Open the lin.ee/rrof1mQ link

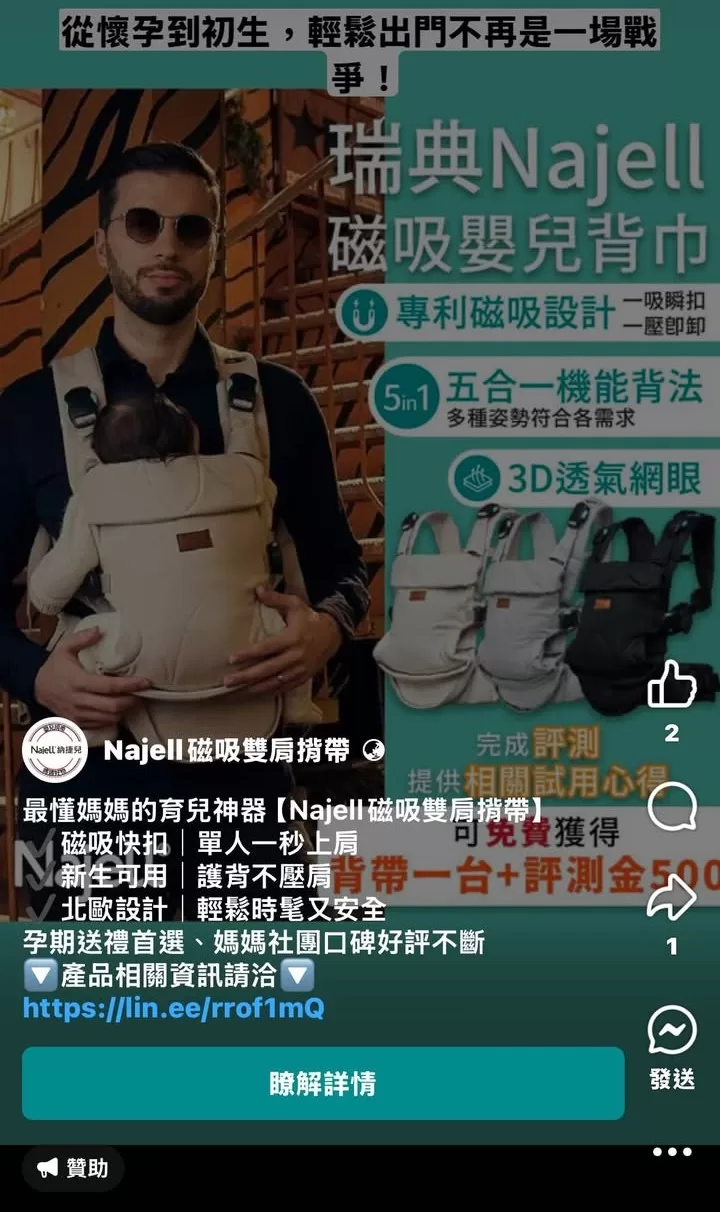[173, 1007]
